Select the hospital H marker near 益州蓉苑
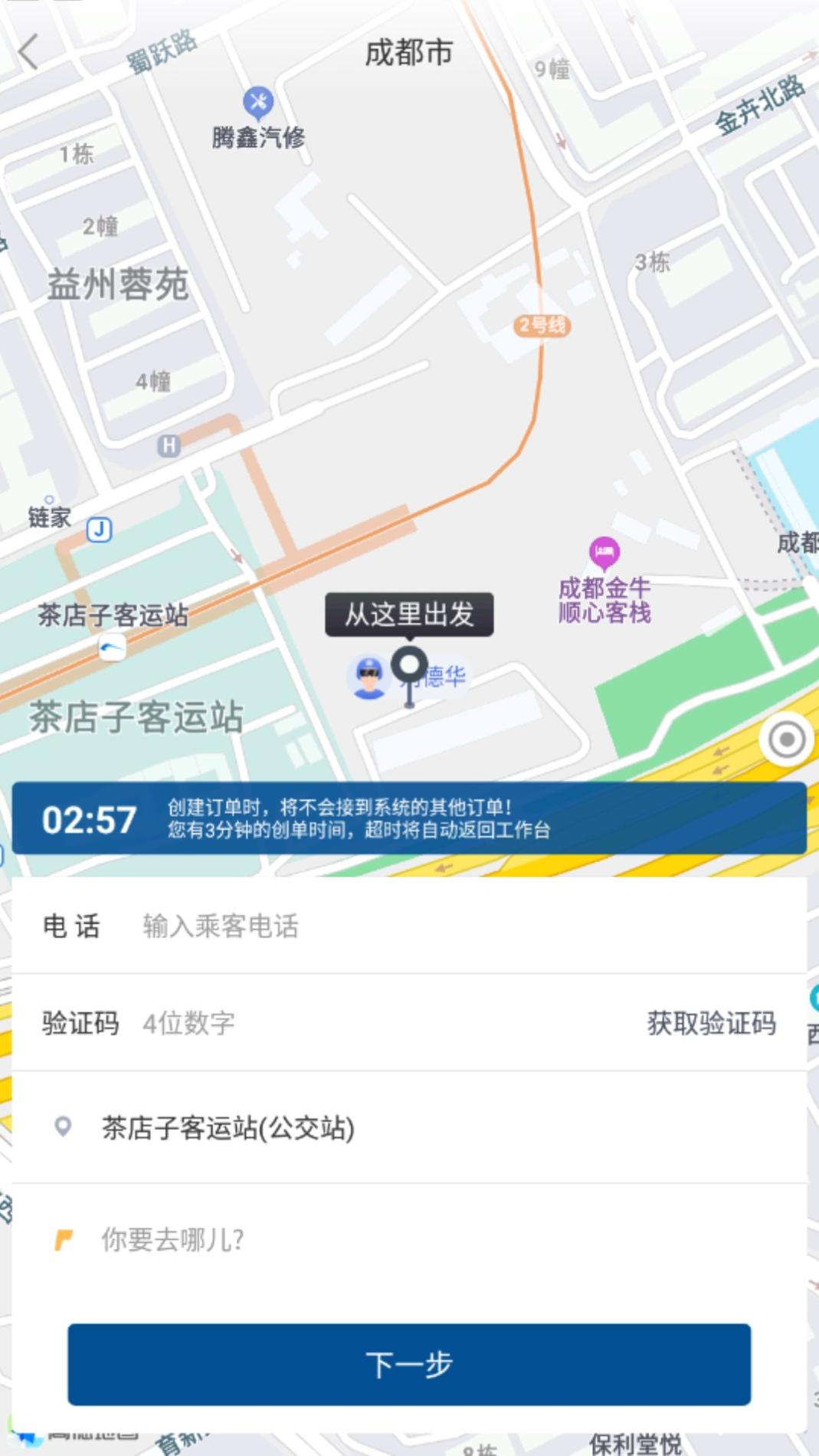Image resolution: width=819 pixels, height=1456 pixels. [x=169, y=448]
